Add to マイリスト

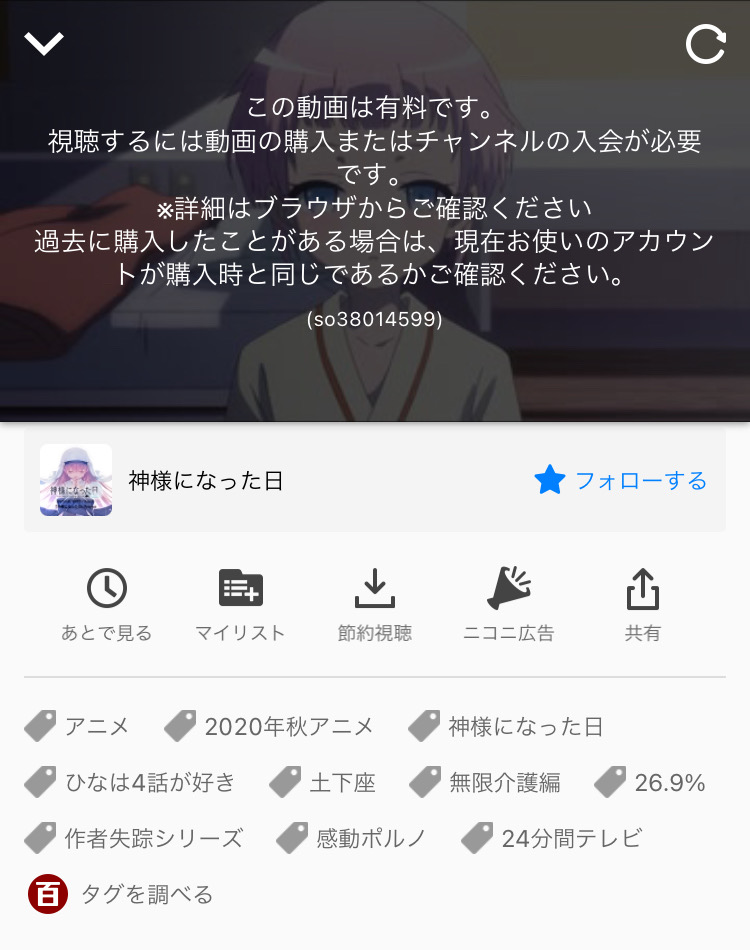[x=240, y=604]
